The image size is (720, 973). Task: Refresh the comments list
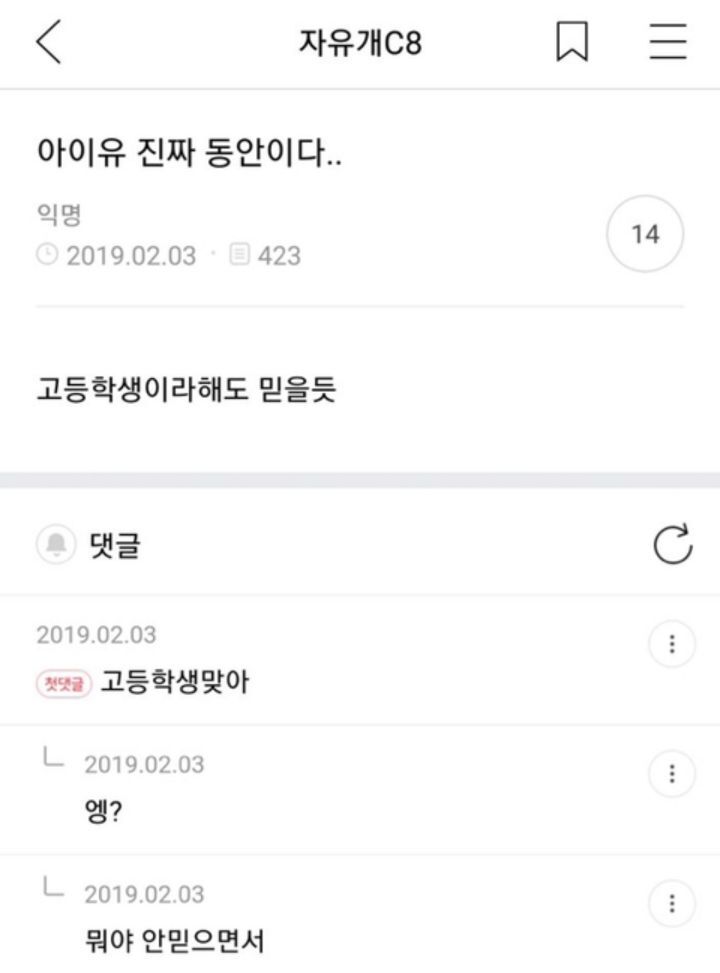pos(673,544)
